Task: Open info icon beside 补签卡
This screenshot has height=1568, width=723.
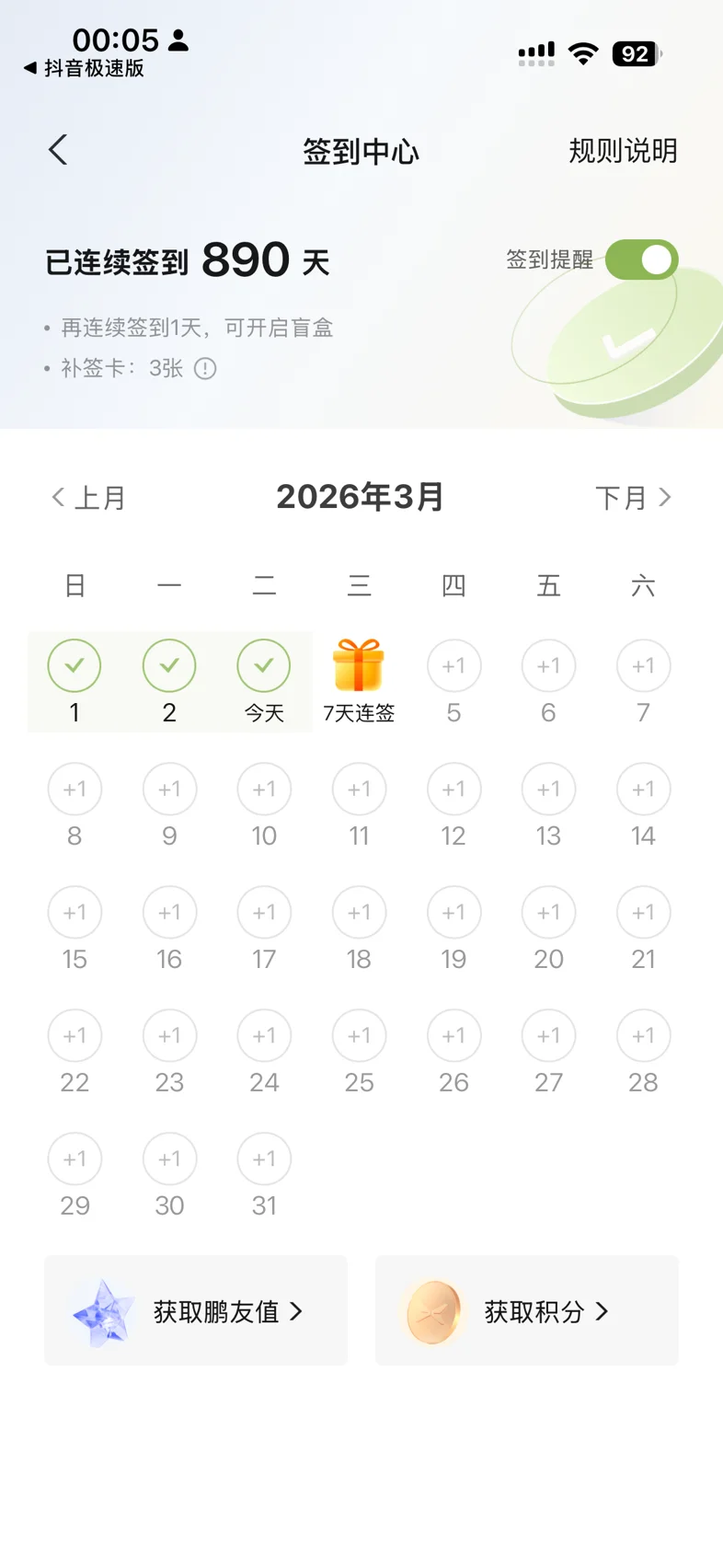Action: 205,369
